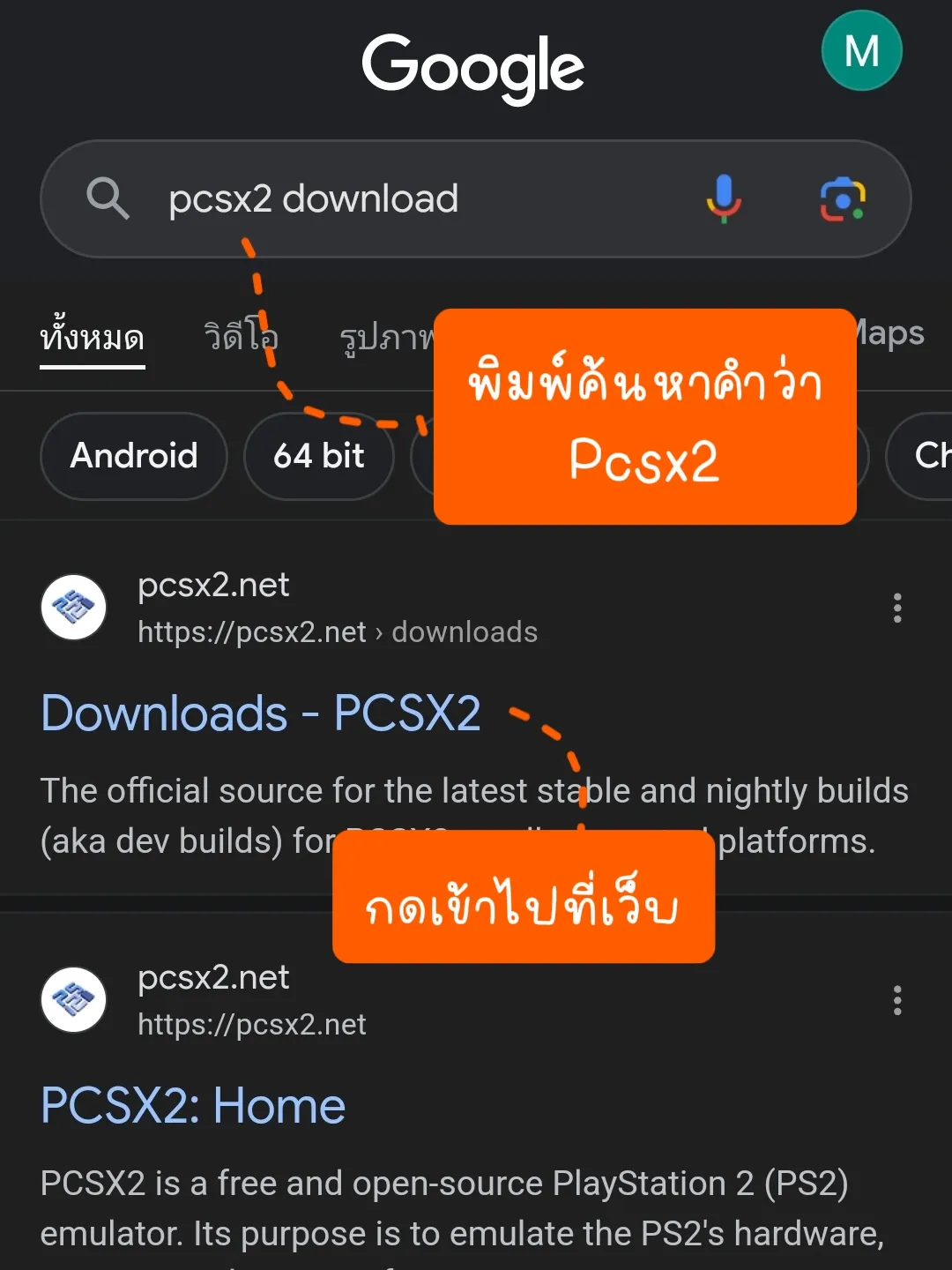Click the magnifying glass search icon
952x1270 pixels.
click(x=108, y=198)
